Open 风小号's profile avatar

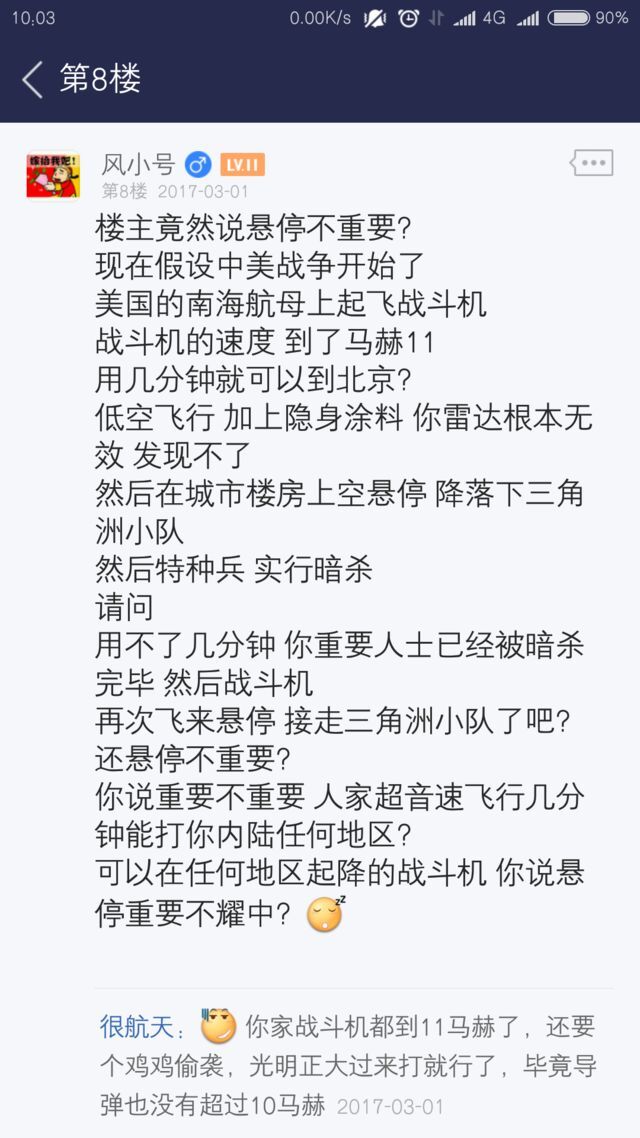[53, 175]
